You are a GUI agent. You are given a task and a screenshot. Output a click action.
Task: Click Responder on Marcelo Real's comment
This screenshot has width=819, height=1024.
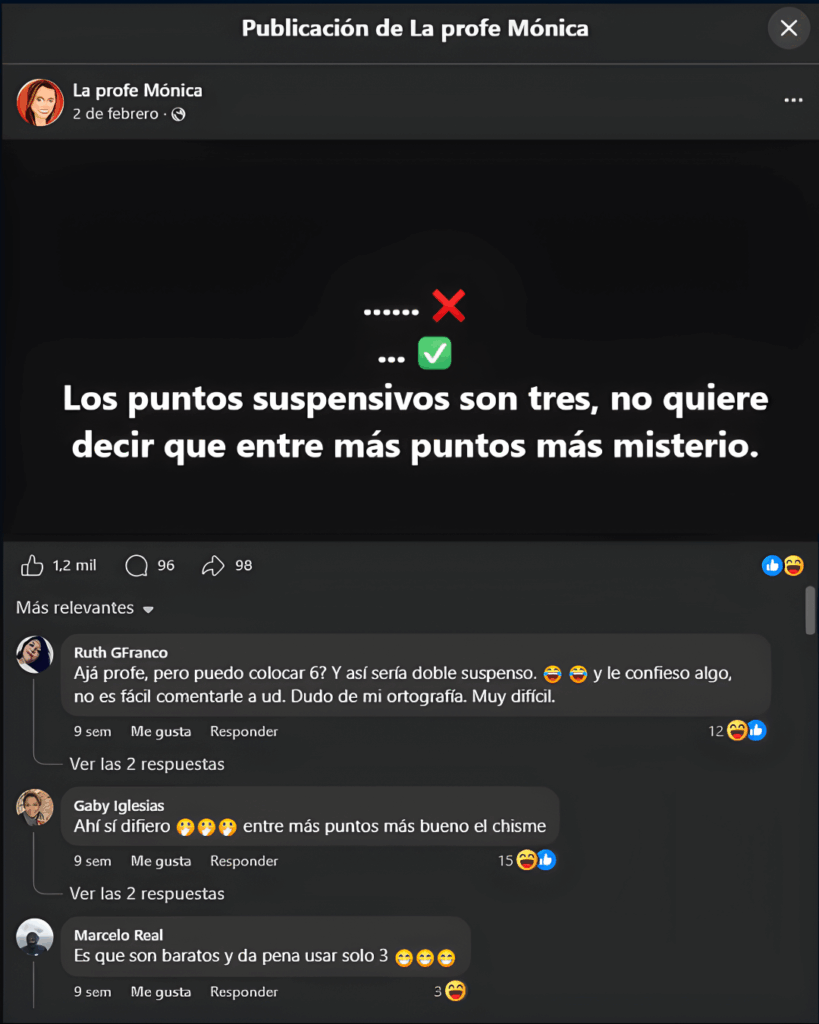(x=243, y=991)
